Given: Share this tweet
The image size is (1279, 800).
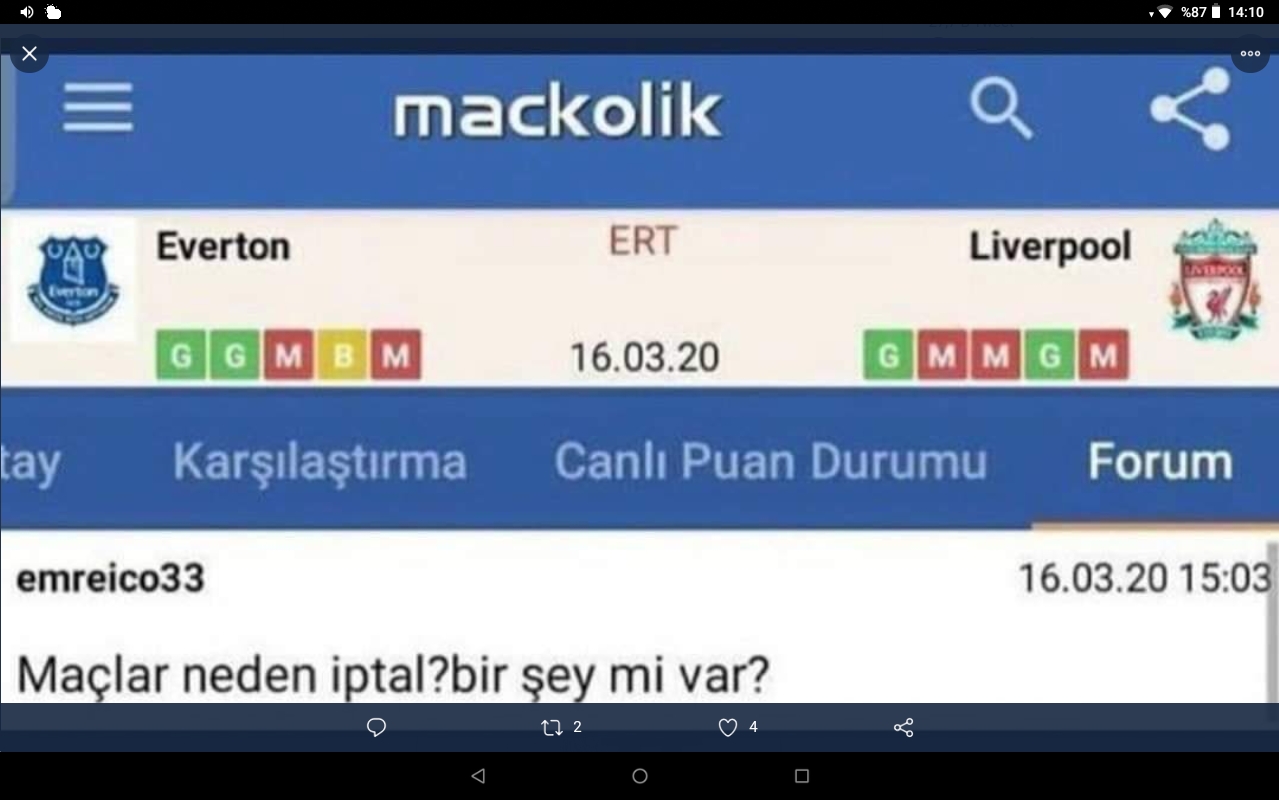Looking at the screenshot, I should (x=903, y=727).
